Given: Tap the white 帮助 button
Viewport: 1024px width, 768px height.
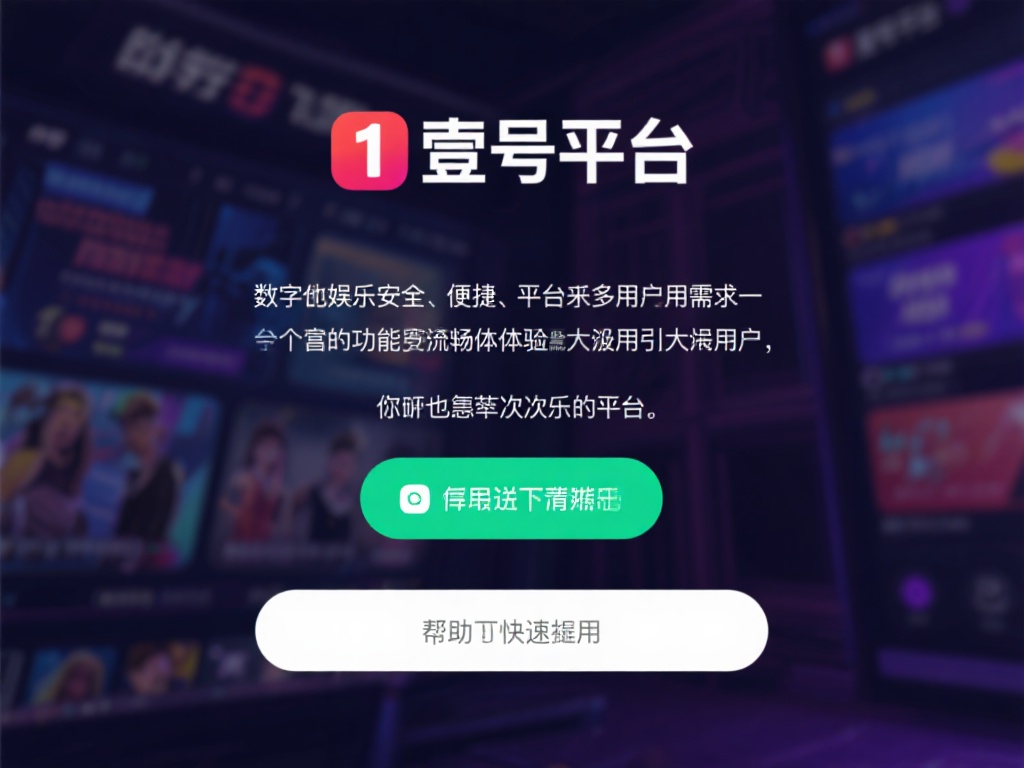Looking at the screenshot, I should pos(511,631).
